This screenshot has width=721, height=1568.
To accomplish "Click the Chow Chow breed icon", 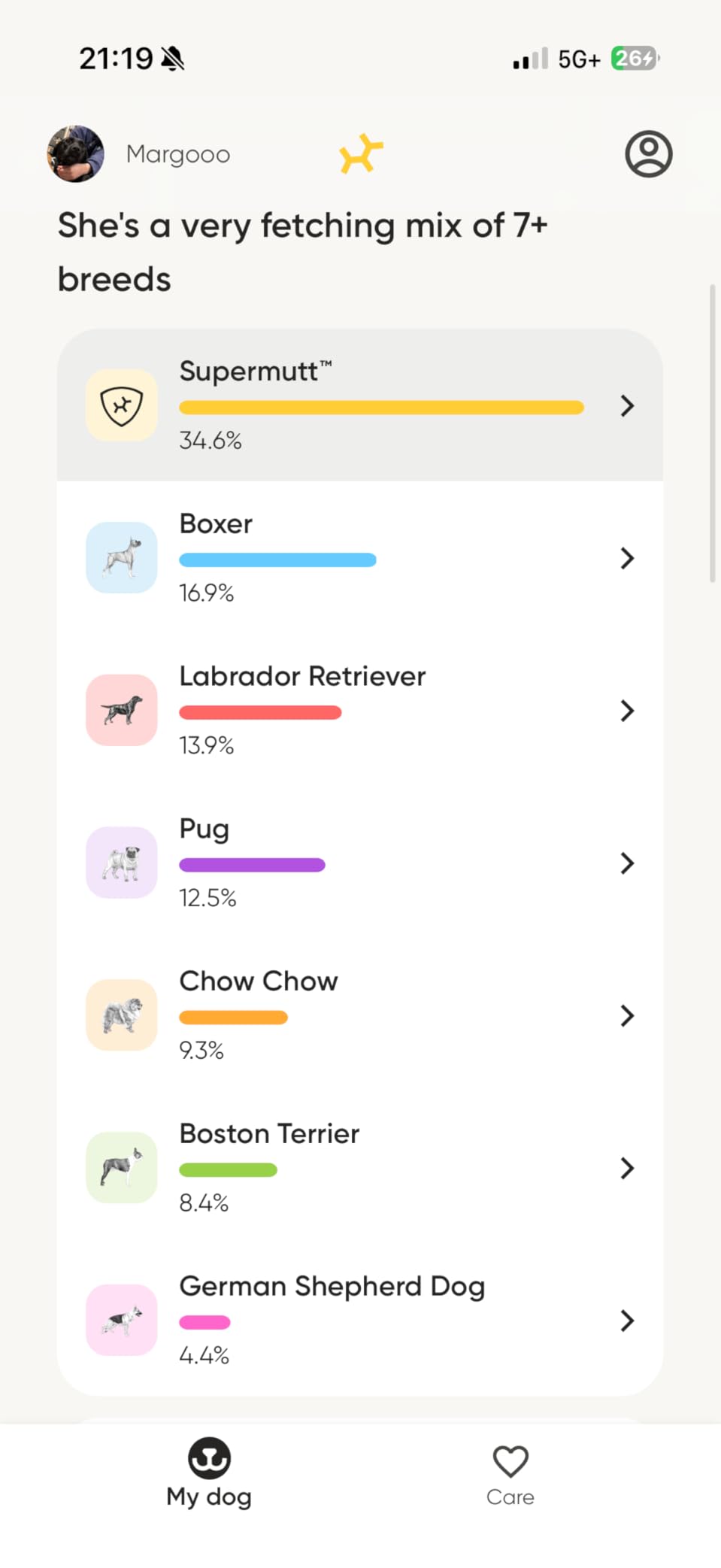I will 121,1015.
